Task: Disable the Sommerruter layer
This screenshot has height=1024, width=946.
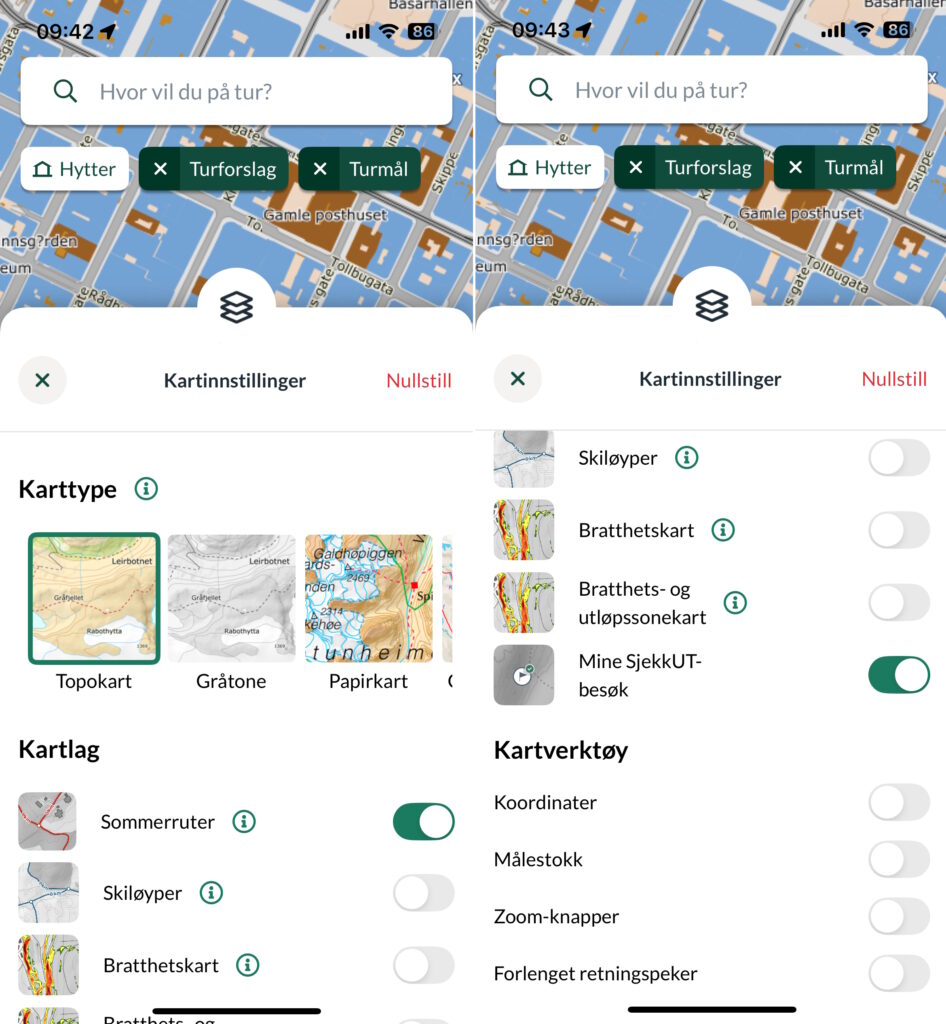Action: pos(423,822)
